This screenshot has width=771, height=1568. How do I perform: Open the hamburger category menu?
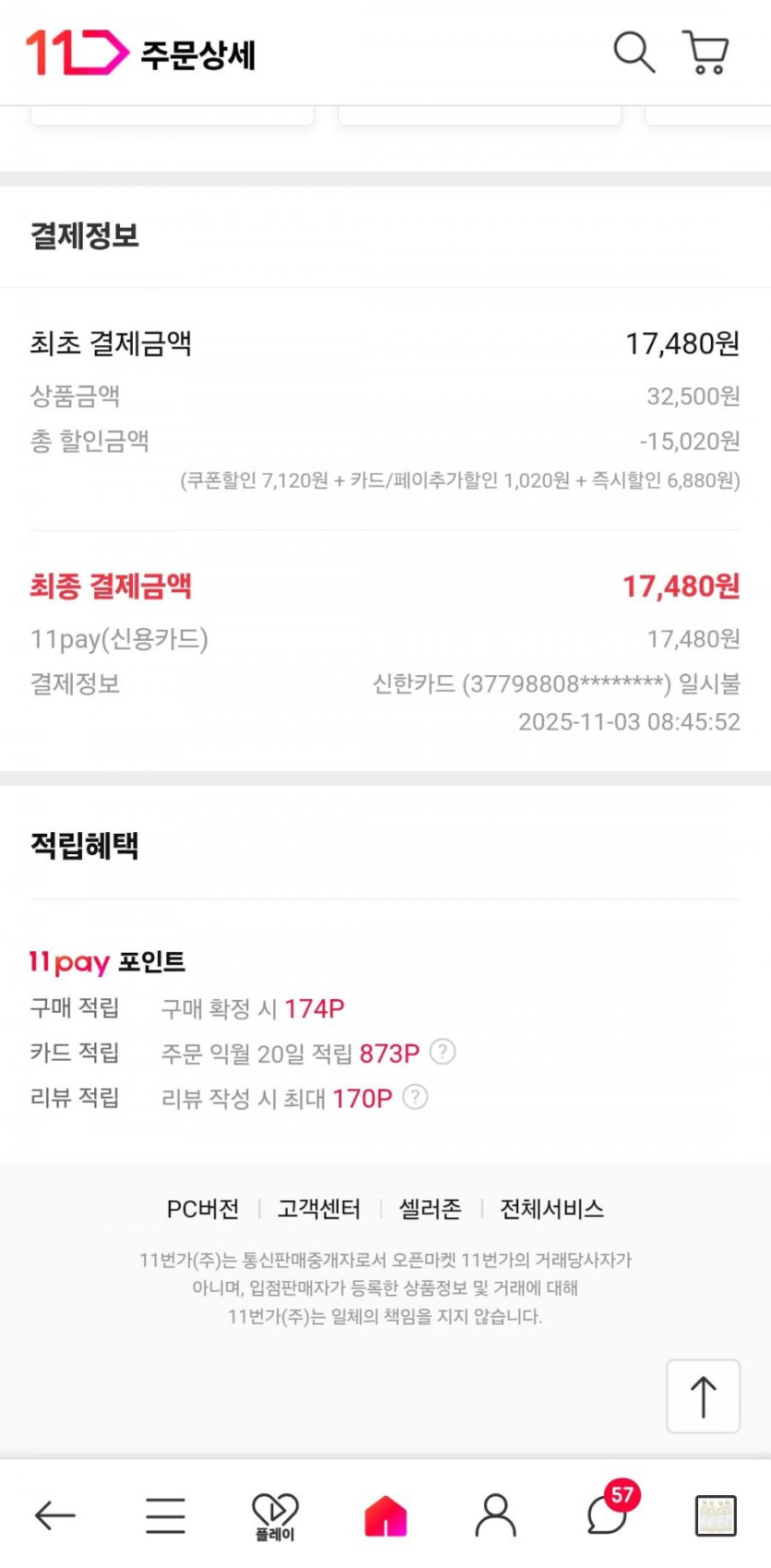click(x=165, y=1515)
